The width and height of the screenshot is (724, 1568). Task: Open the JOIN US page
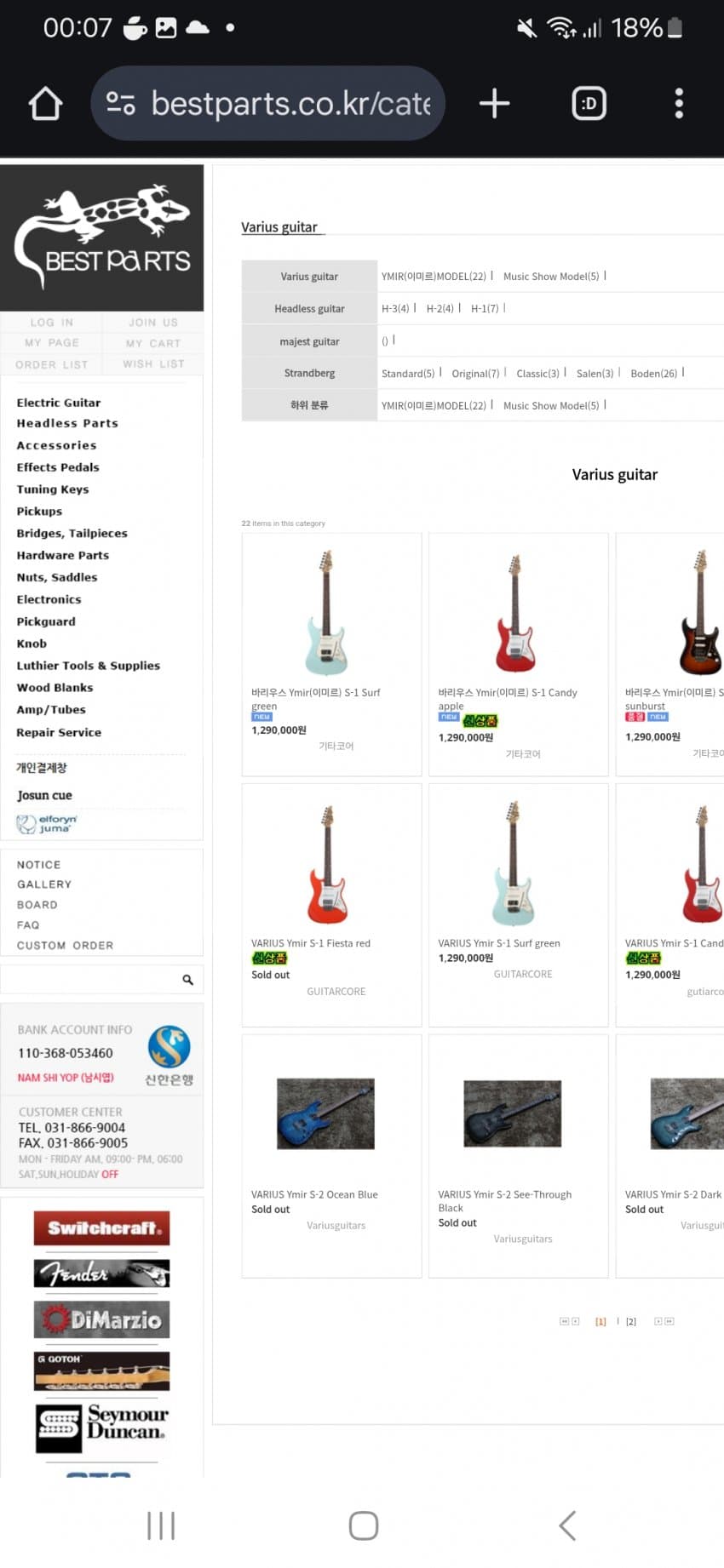[153, 323]
